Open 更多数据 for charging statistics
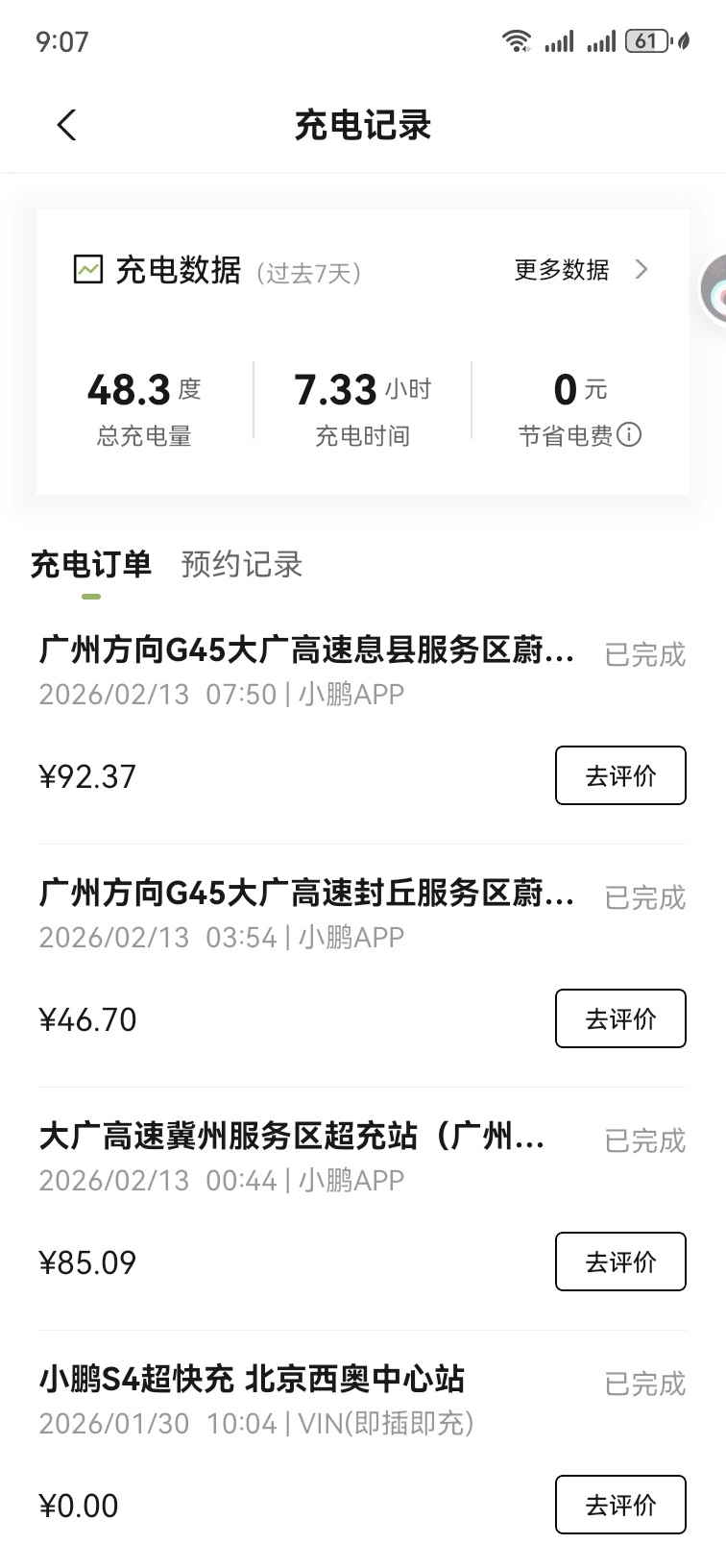The height and width of the screenshot is (1568, 726). pos(580,270)
